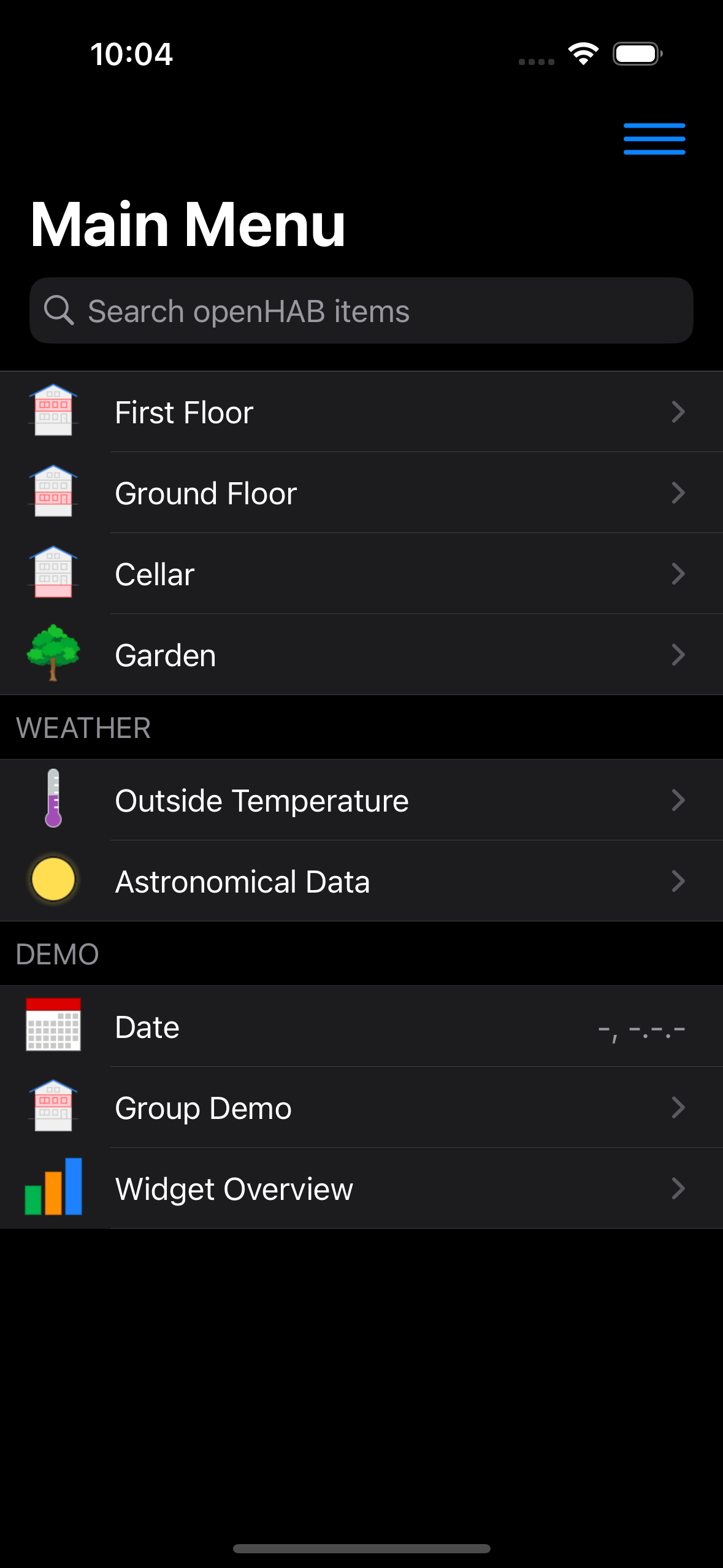View the Garden items
The width and height of the screenshot is (723, 1568).
[362, 655]
